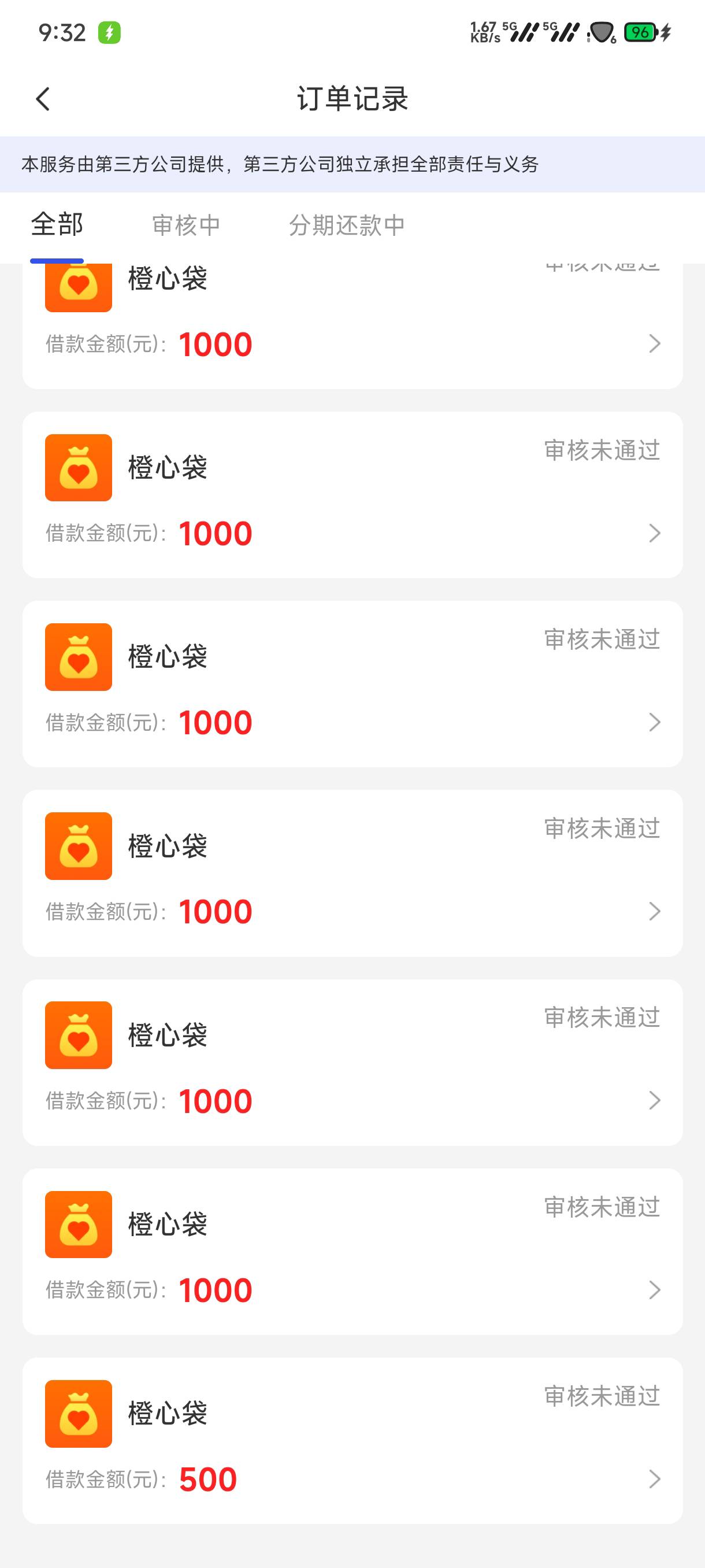This screenshot has height=1568, width=705.
Task: Open the 橙心袋 order with 500 loan amount
Action: (352, 1441)
